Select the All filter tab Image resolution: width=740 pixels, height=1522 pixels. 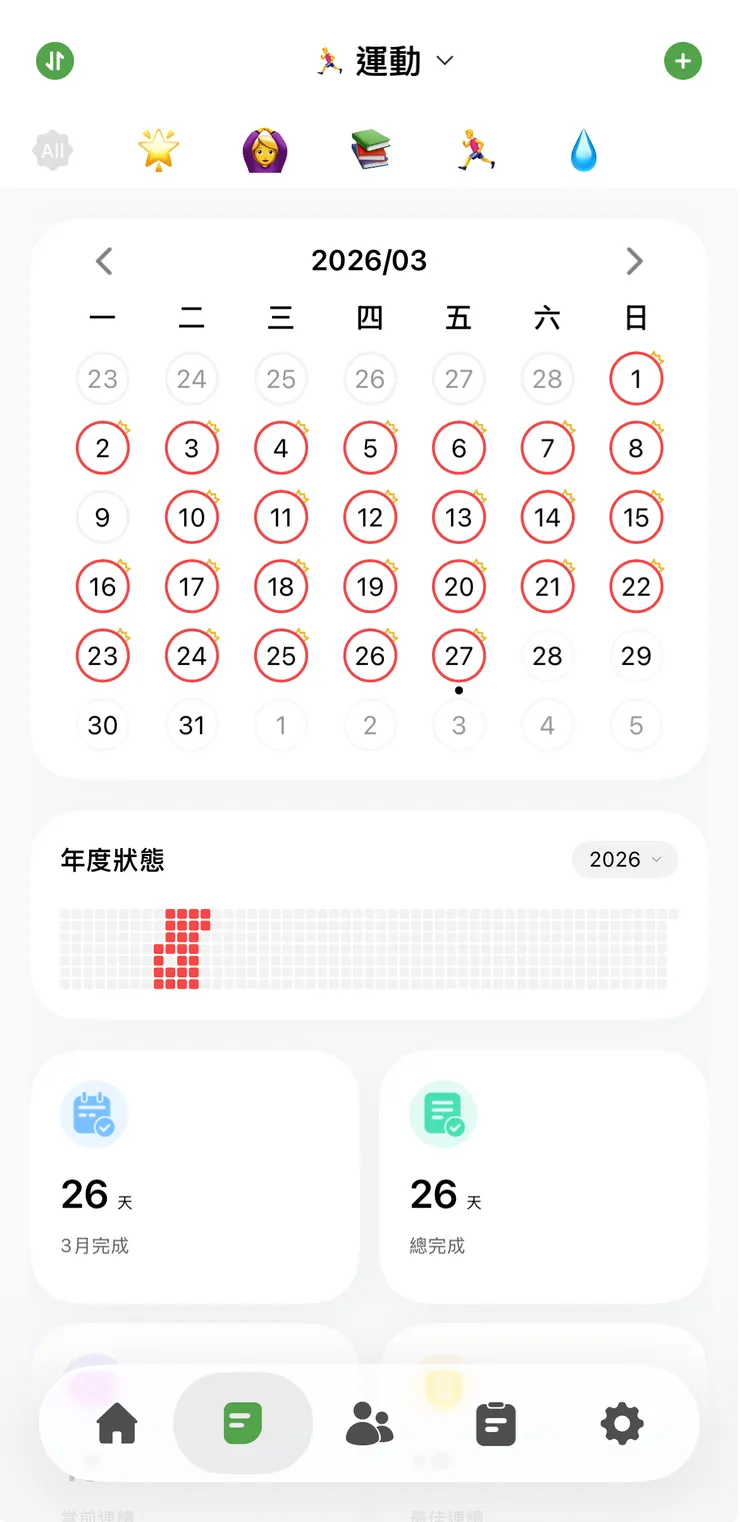[x=52, y=150]
